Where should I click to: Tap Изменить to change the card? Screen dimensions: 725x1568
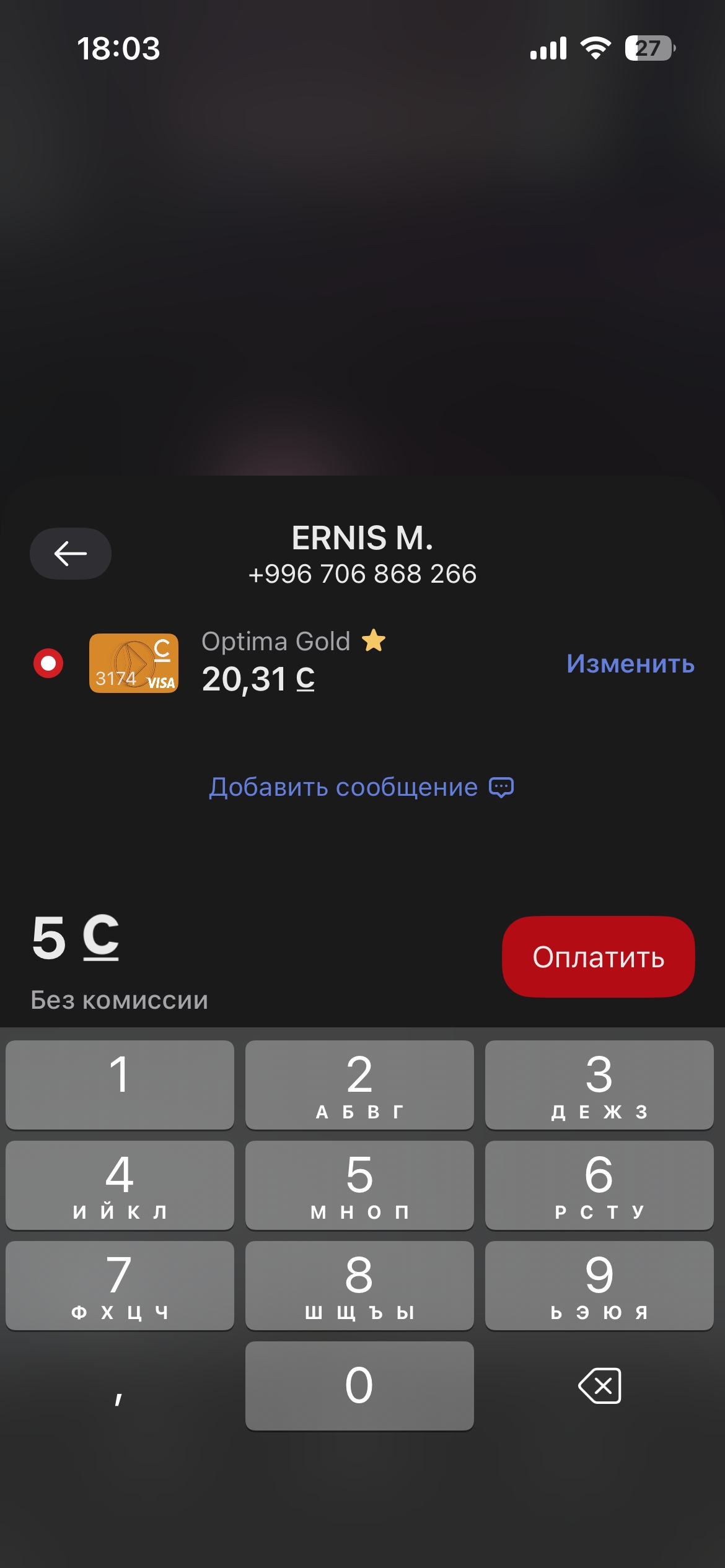tap(630, 663)
